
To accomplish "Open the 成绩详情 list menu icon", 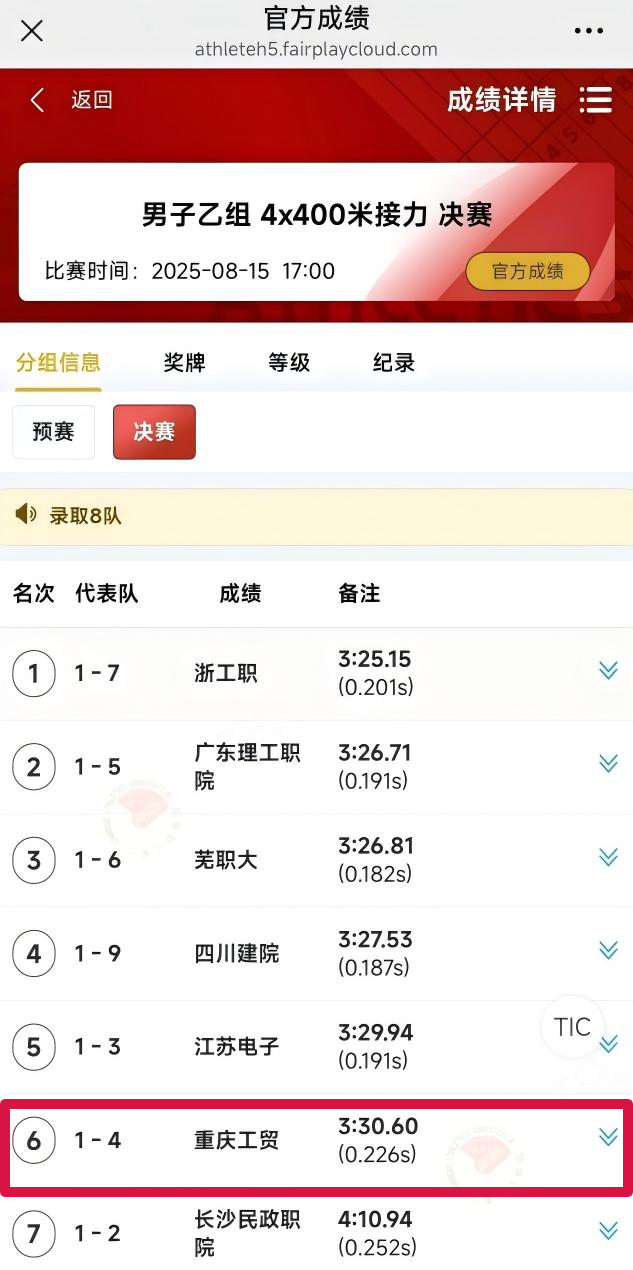I will pyautogui.click(x=595, y=100).
